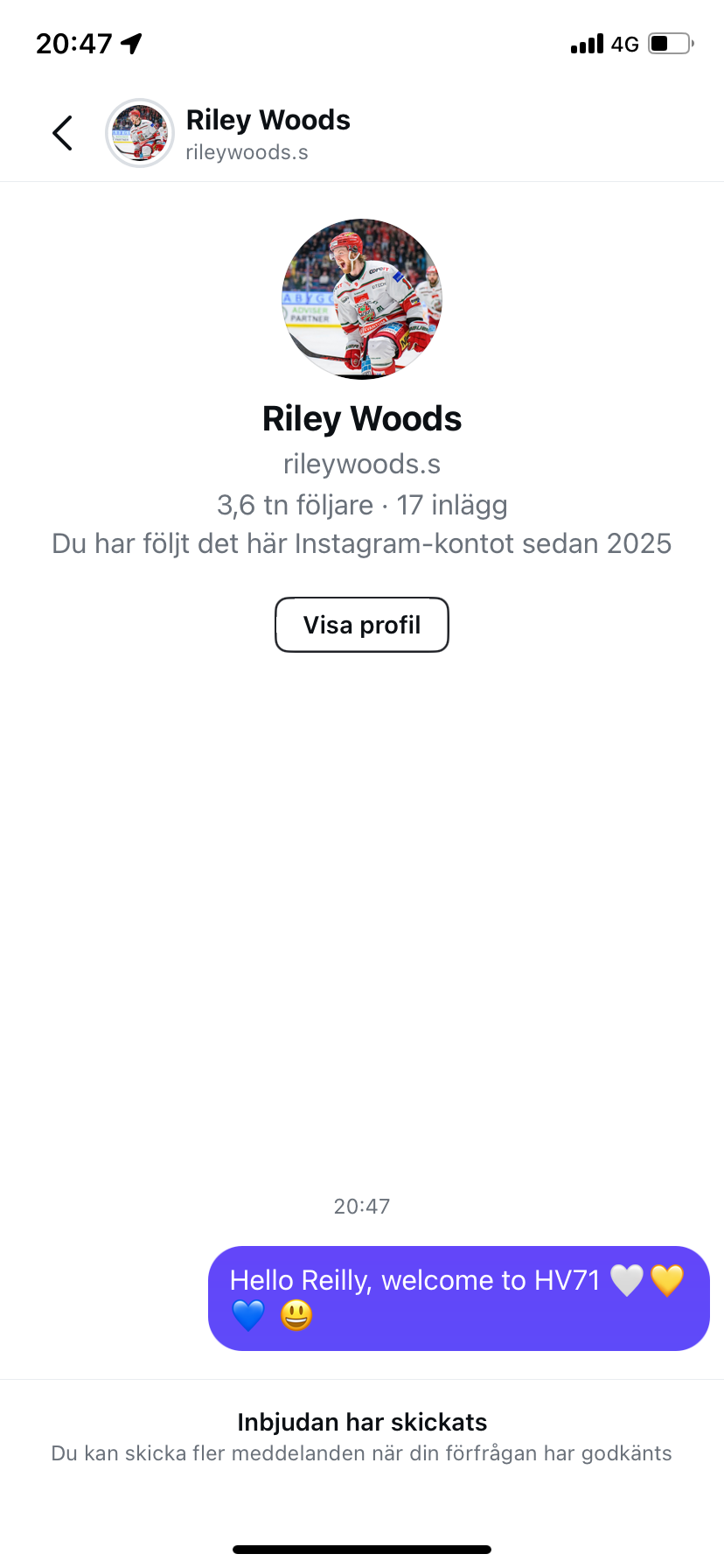Open the large Riley Woods profile picture
The image size is (724, 1568).
362,299
